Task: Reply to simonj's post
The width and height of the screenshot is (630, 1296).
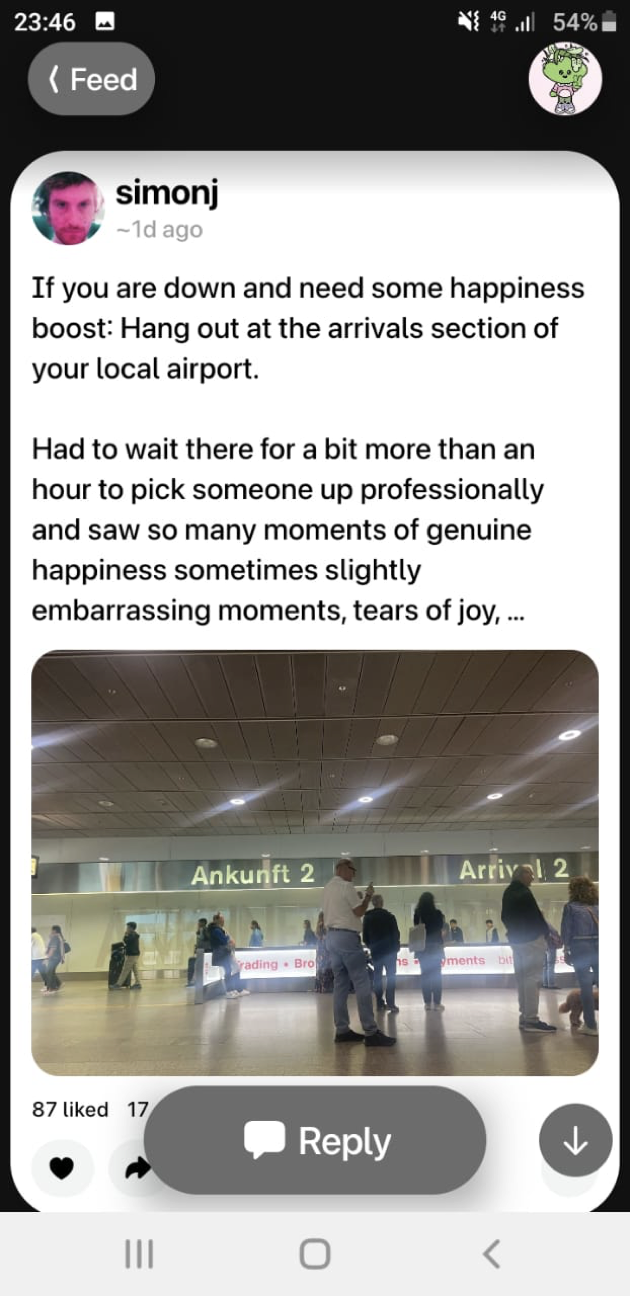Action: pyautogui.click(x=315, y=1140)
